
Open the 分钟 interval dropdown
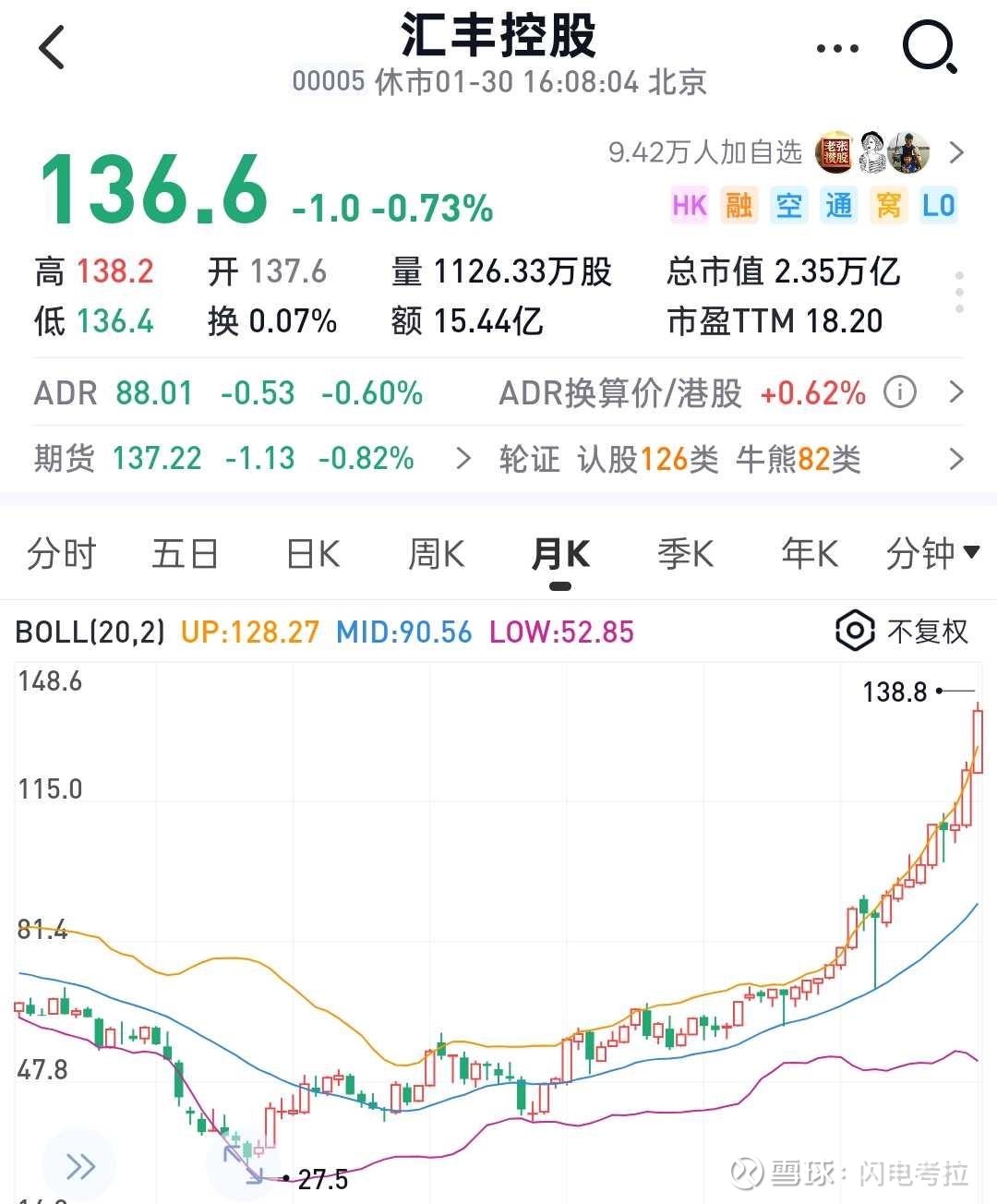tap(932, 554)
